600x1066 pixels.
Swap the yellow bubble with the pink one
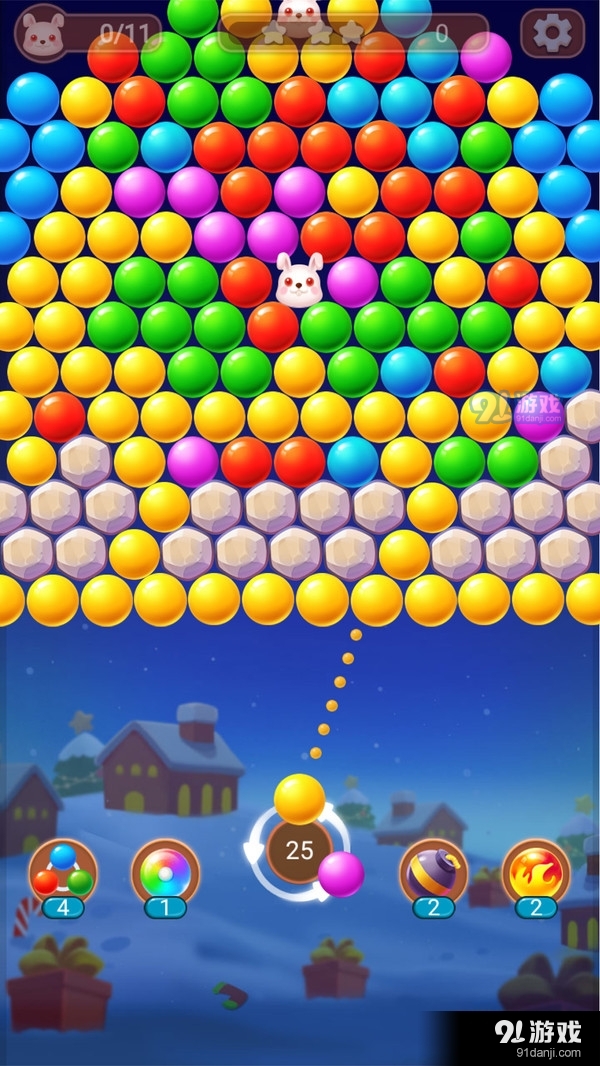(341, 872)
